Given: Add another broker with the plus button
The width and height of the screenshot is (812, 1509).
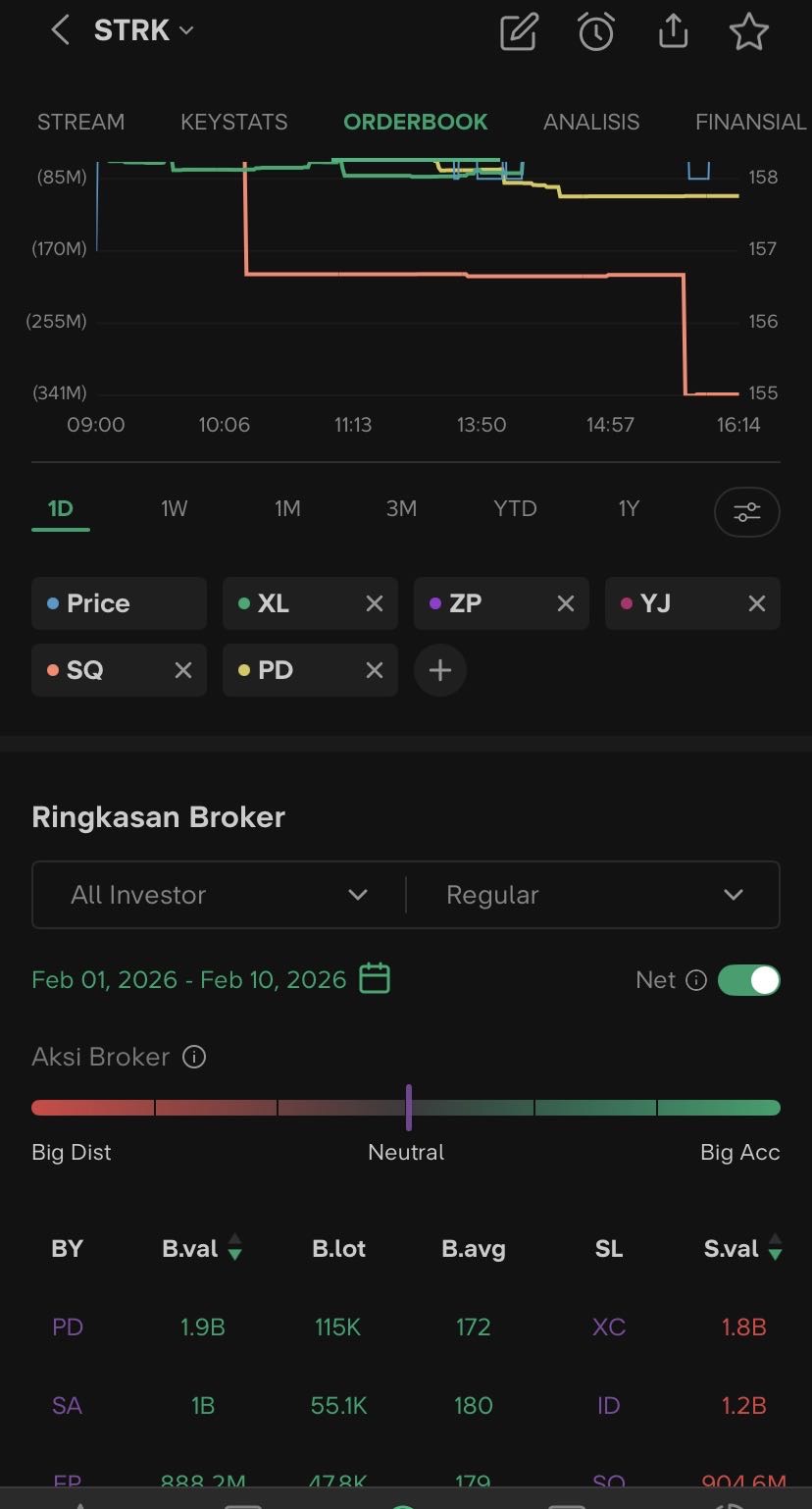Looking at the screenshot, I should click(440, 670).
